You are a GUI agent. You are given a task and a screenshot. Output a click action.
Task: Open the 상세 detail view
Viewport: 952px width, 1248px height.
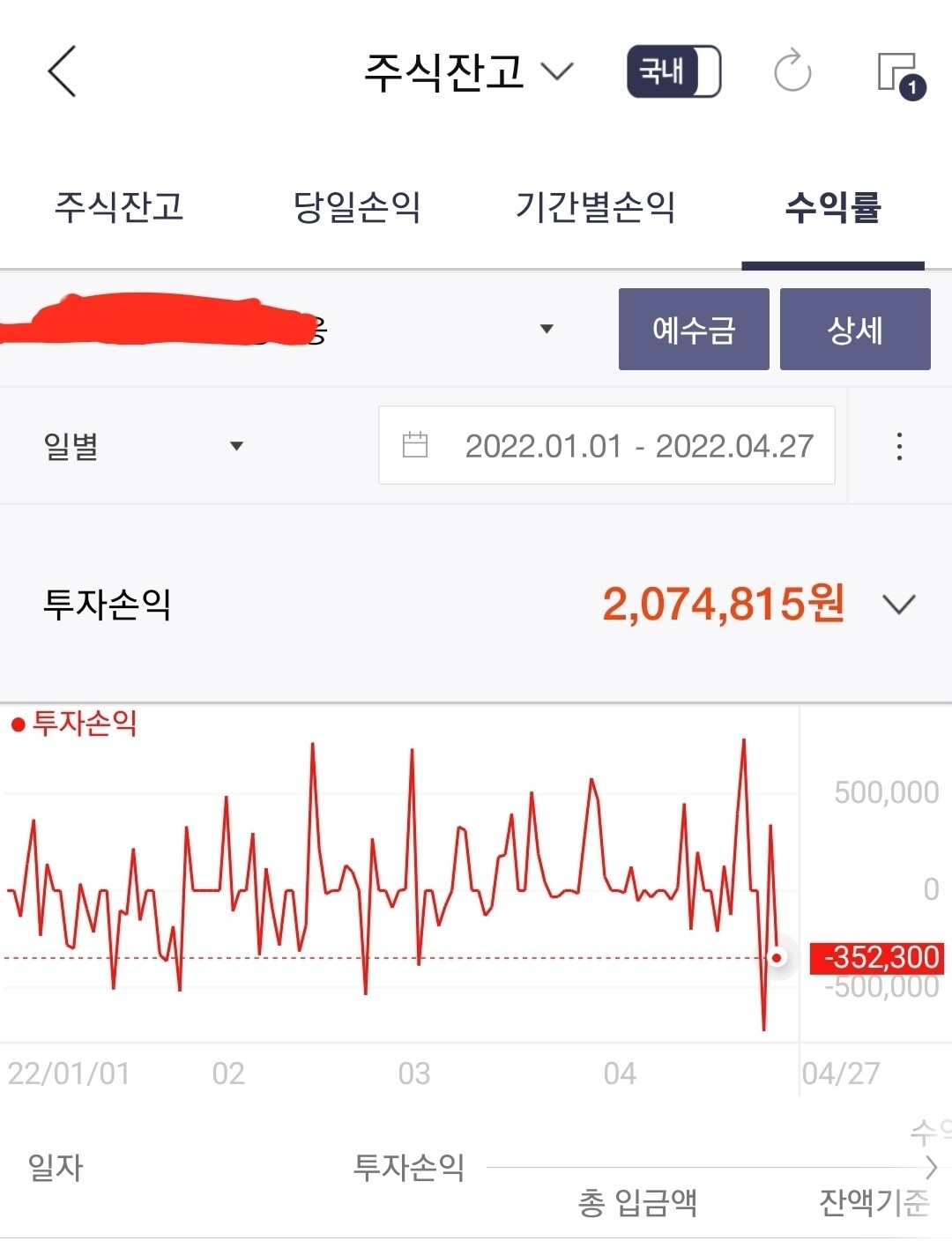[x=854, y=328]
